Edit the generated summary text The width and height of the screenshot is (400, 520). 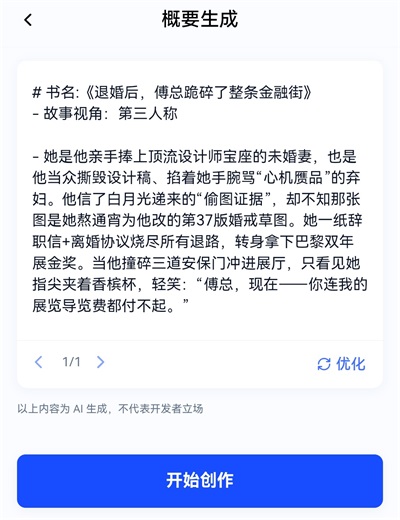(199, 199)
